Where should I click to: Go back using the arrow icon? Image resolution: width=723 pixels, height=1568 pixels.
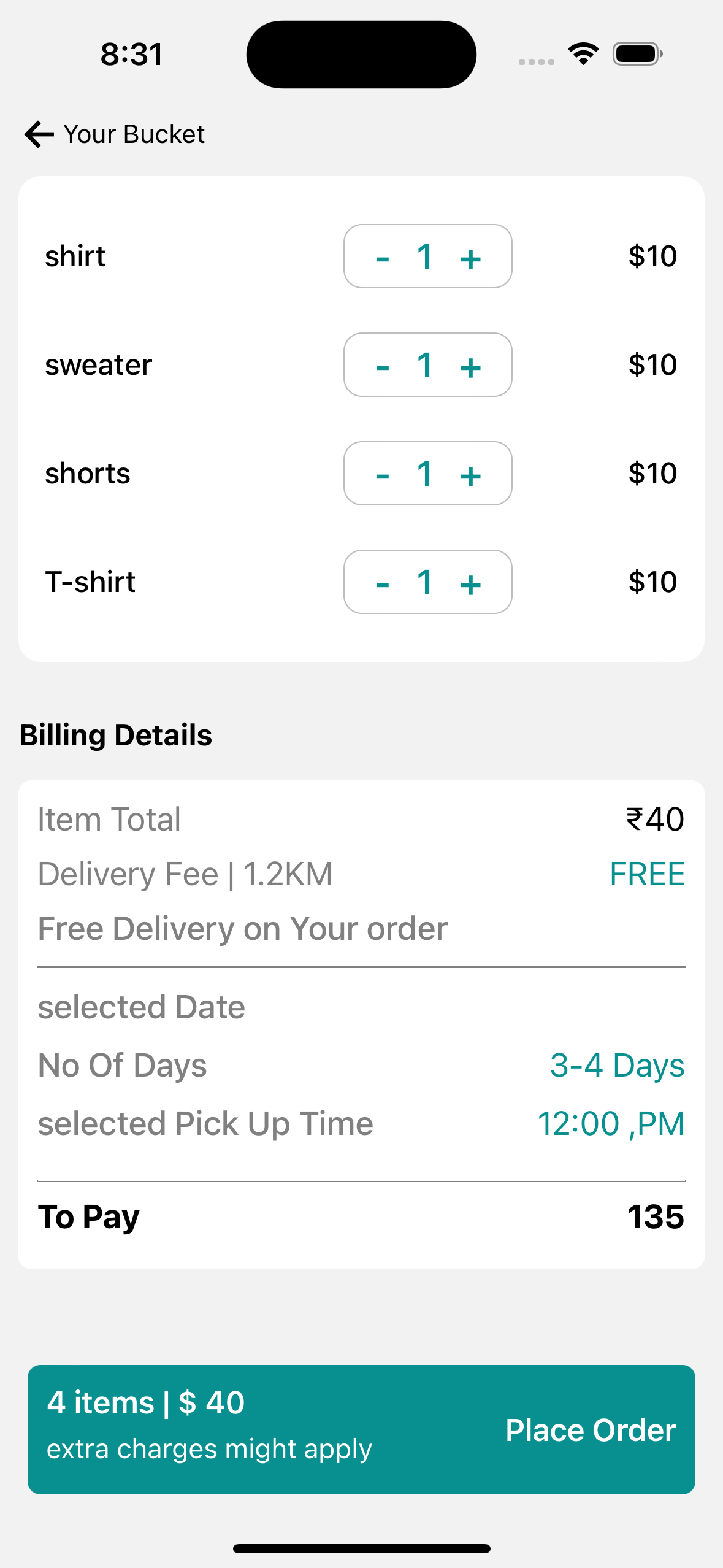38,134
